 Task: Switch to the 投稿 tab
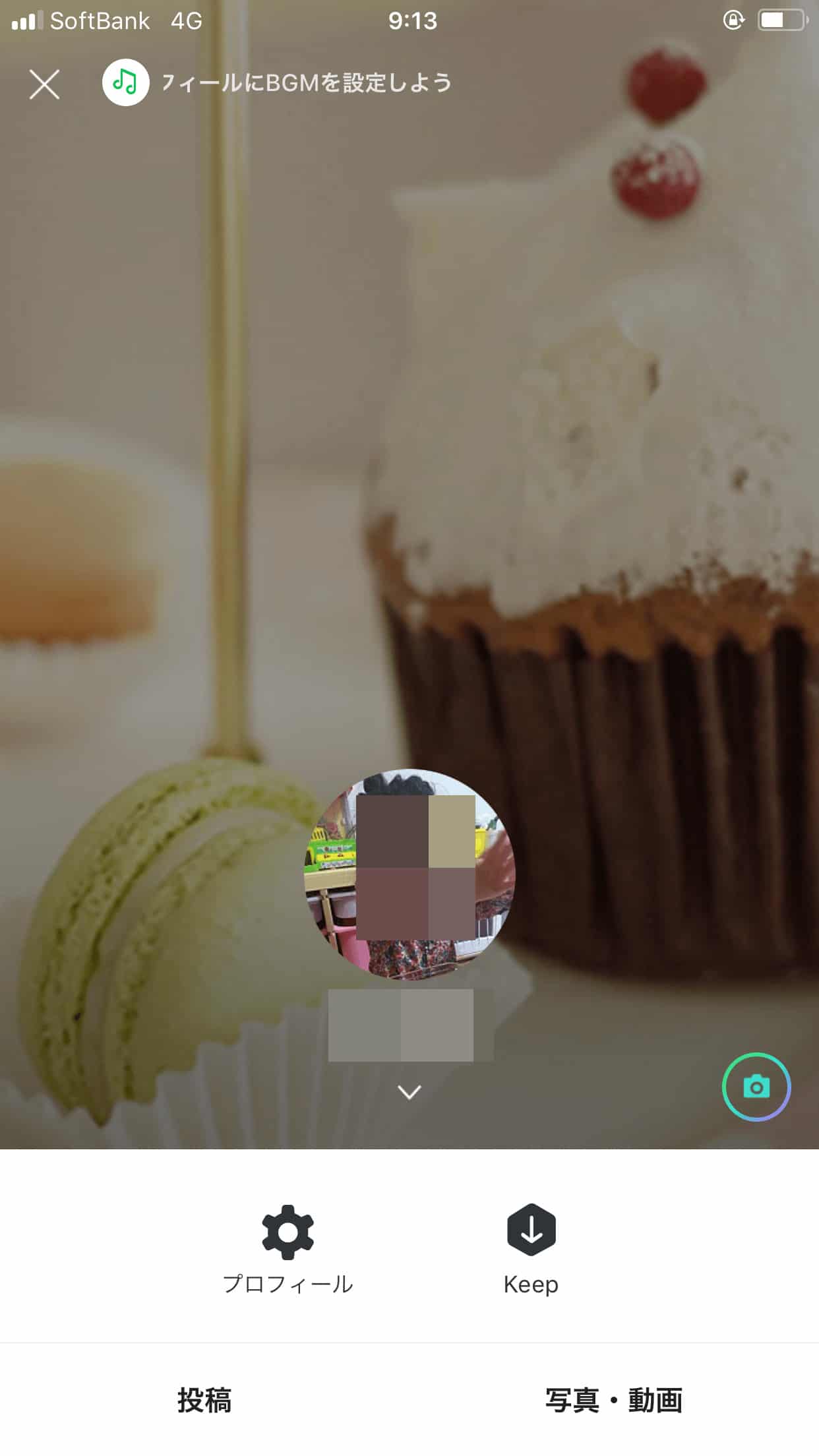click(204, 1400)
